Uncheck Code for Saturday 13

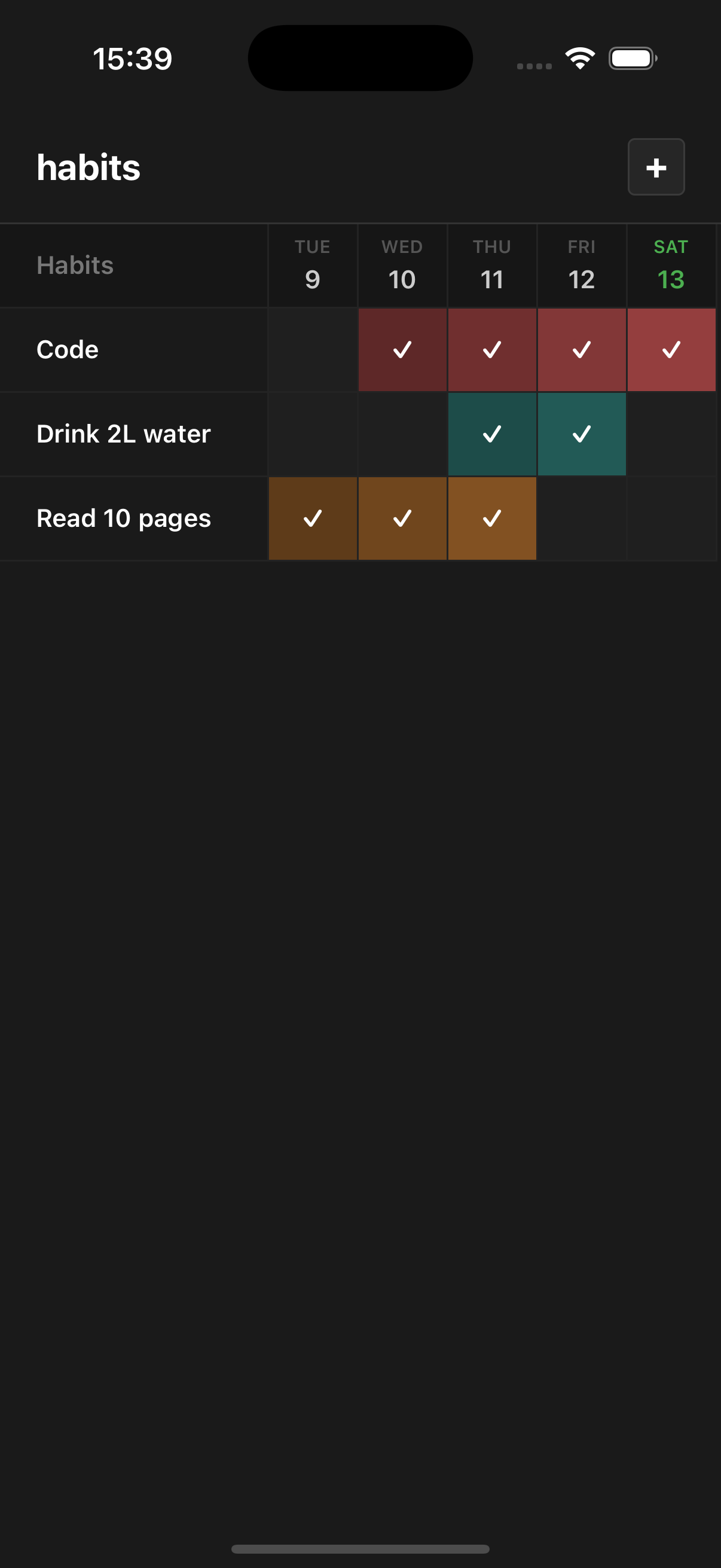671,349
